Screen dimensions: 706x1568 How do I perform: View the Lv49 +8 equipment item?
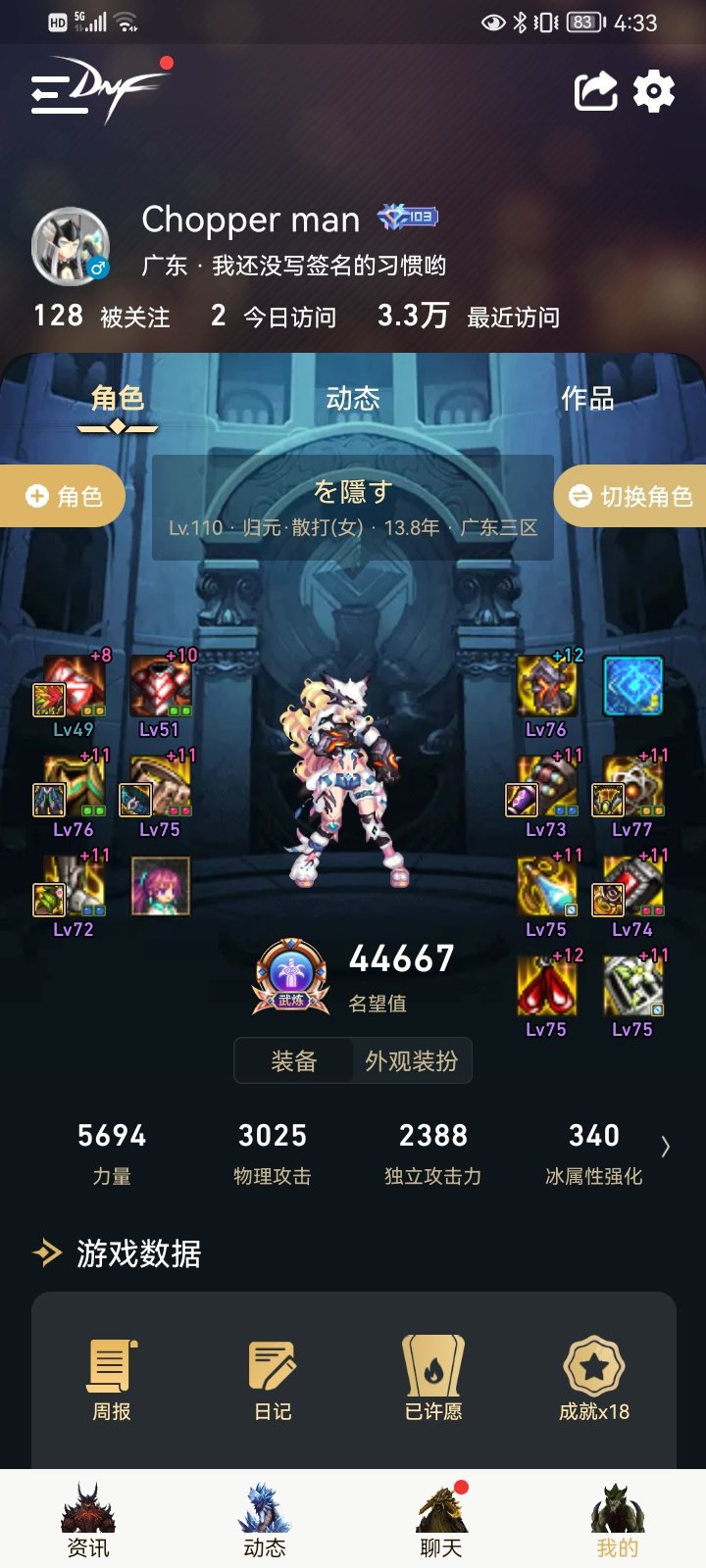tap(74, 686)
